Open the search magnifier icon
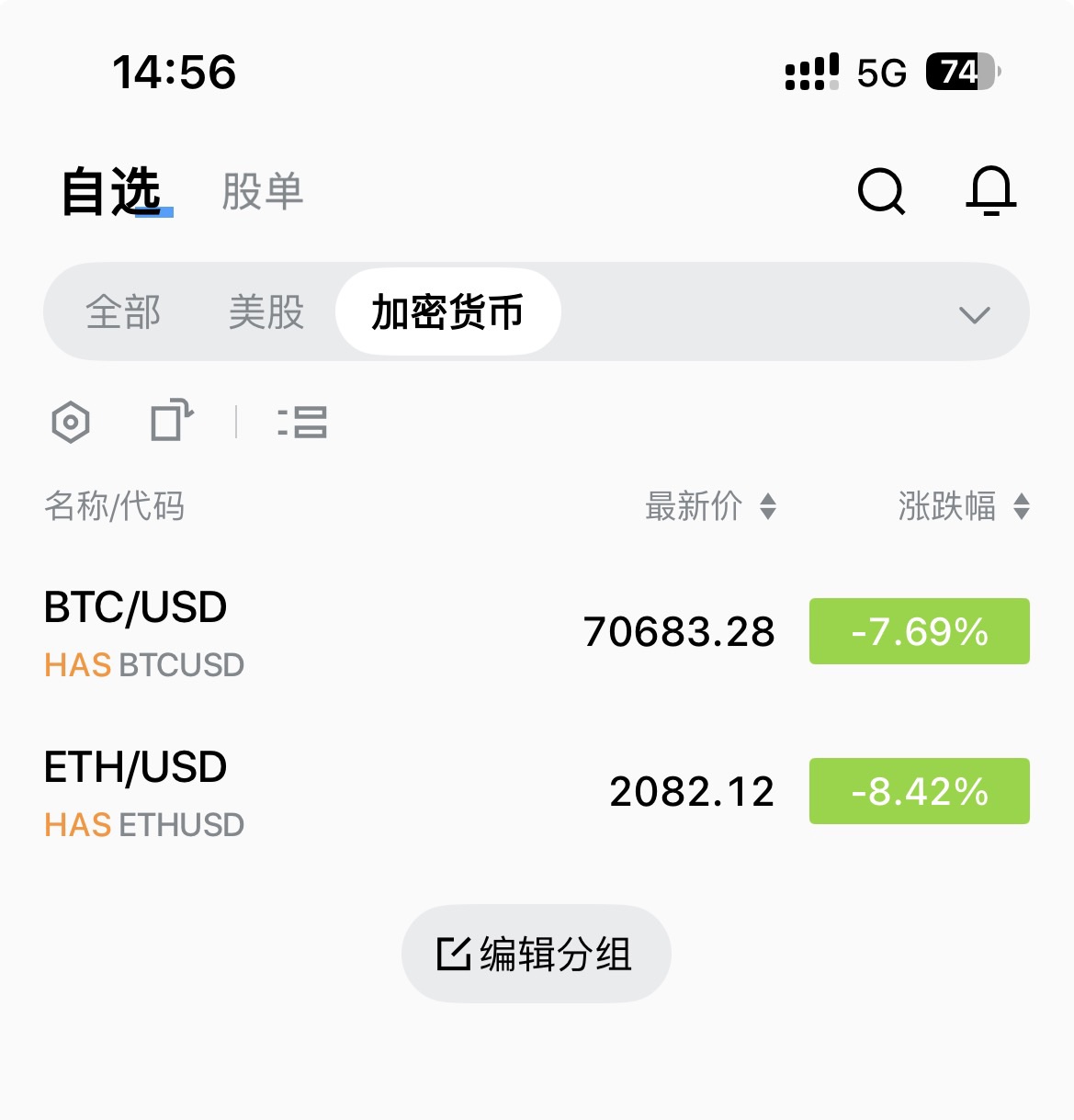Viewport: 1074px width, 1120px height. click(x=881, y=191)
